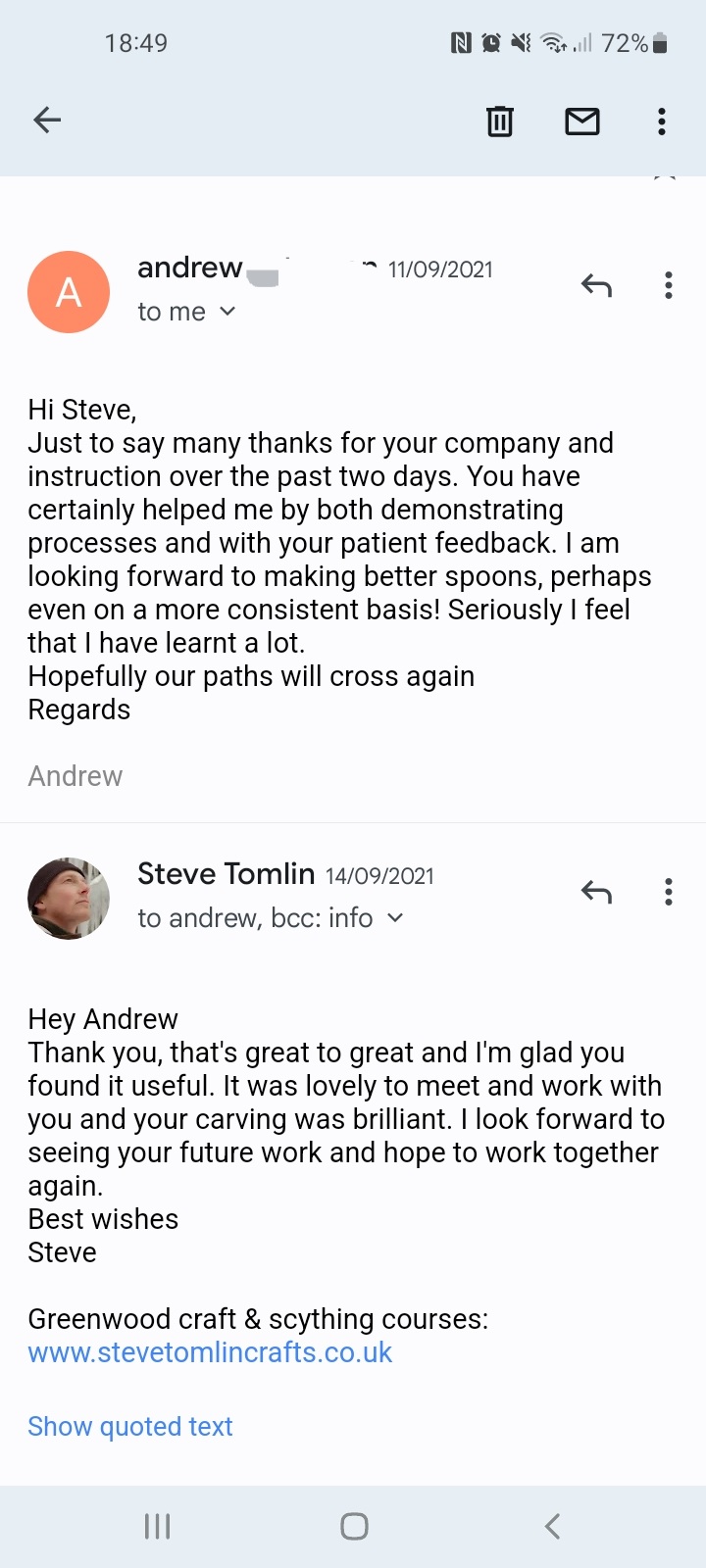Image resolution: width=706 pixels, height=1568 pixels.
Task: Open more options for Andrew's message
Action: 669,285
